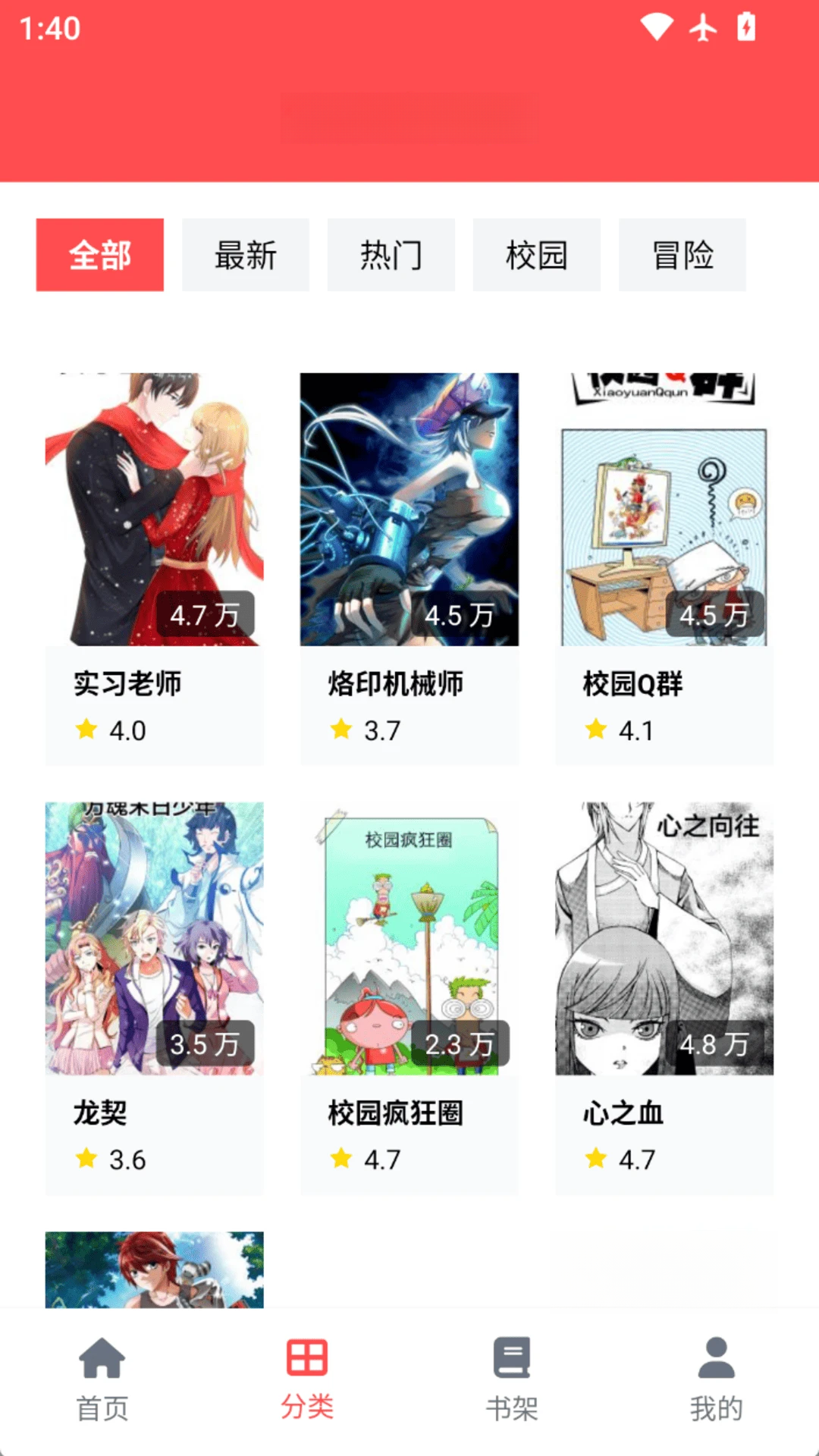Open the comic 校园疯狂圈

coord(409,998)
